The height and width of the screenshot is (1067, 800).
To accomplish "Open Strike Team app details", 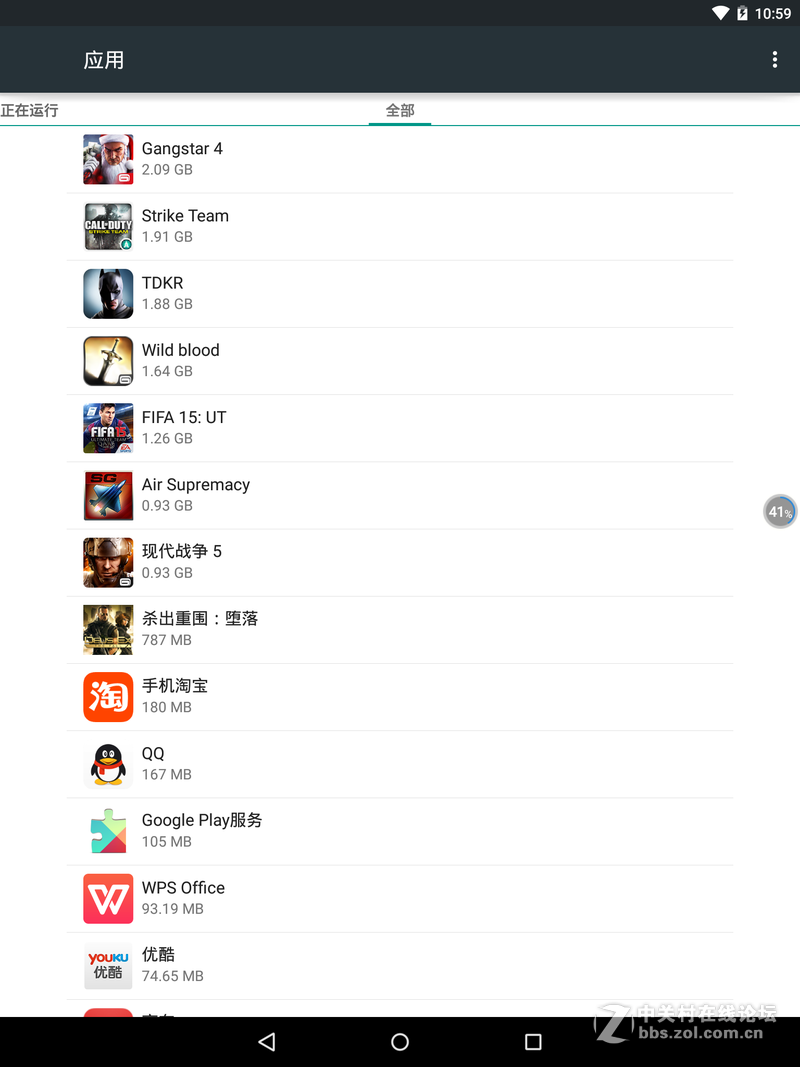I will pos(400,226).
